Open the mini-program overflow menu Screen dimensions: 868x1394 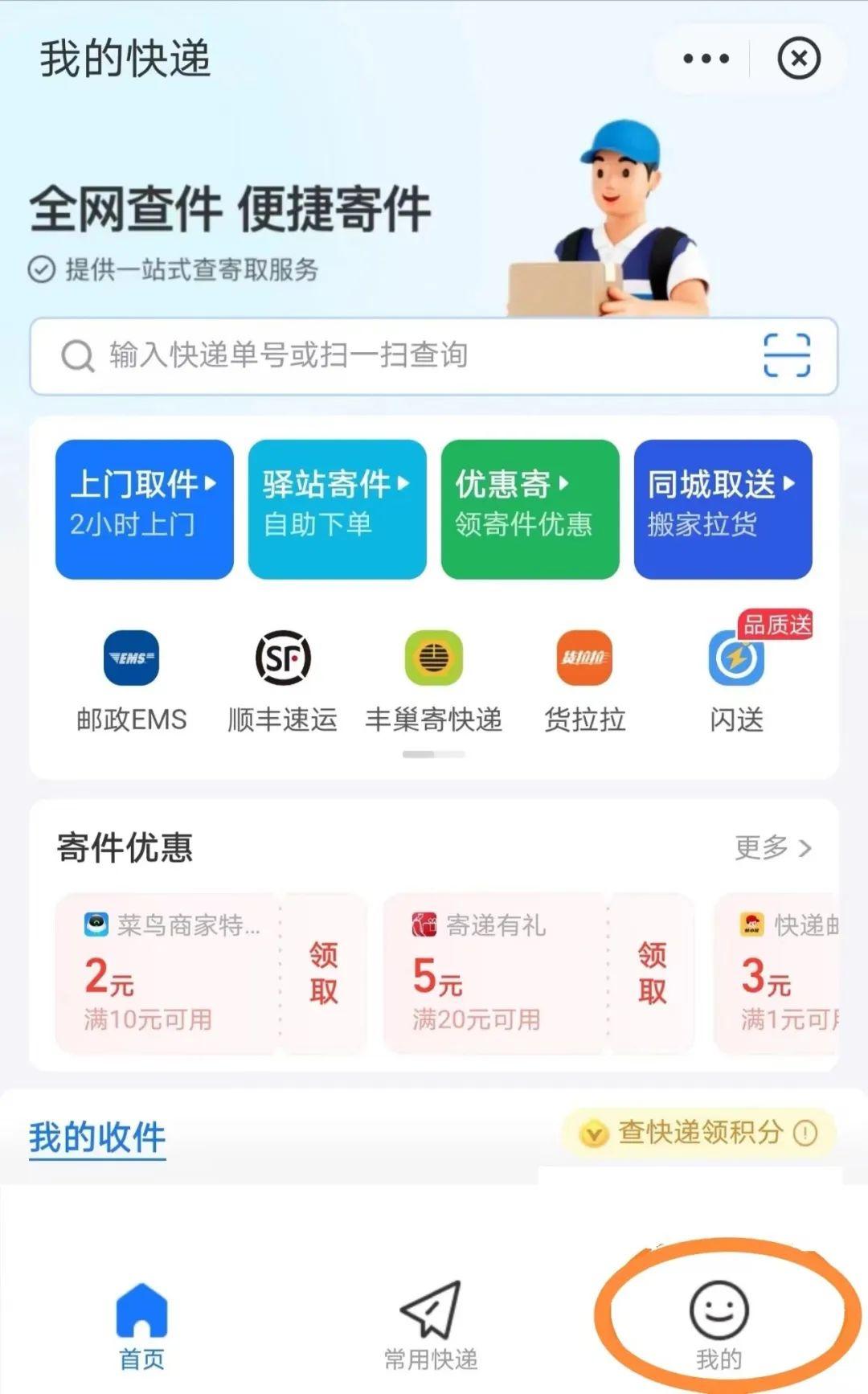tap(706, 59)
